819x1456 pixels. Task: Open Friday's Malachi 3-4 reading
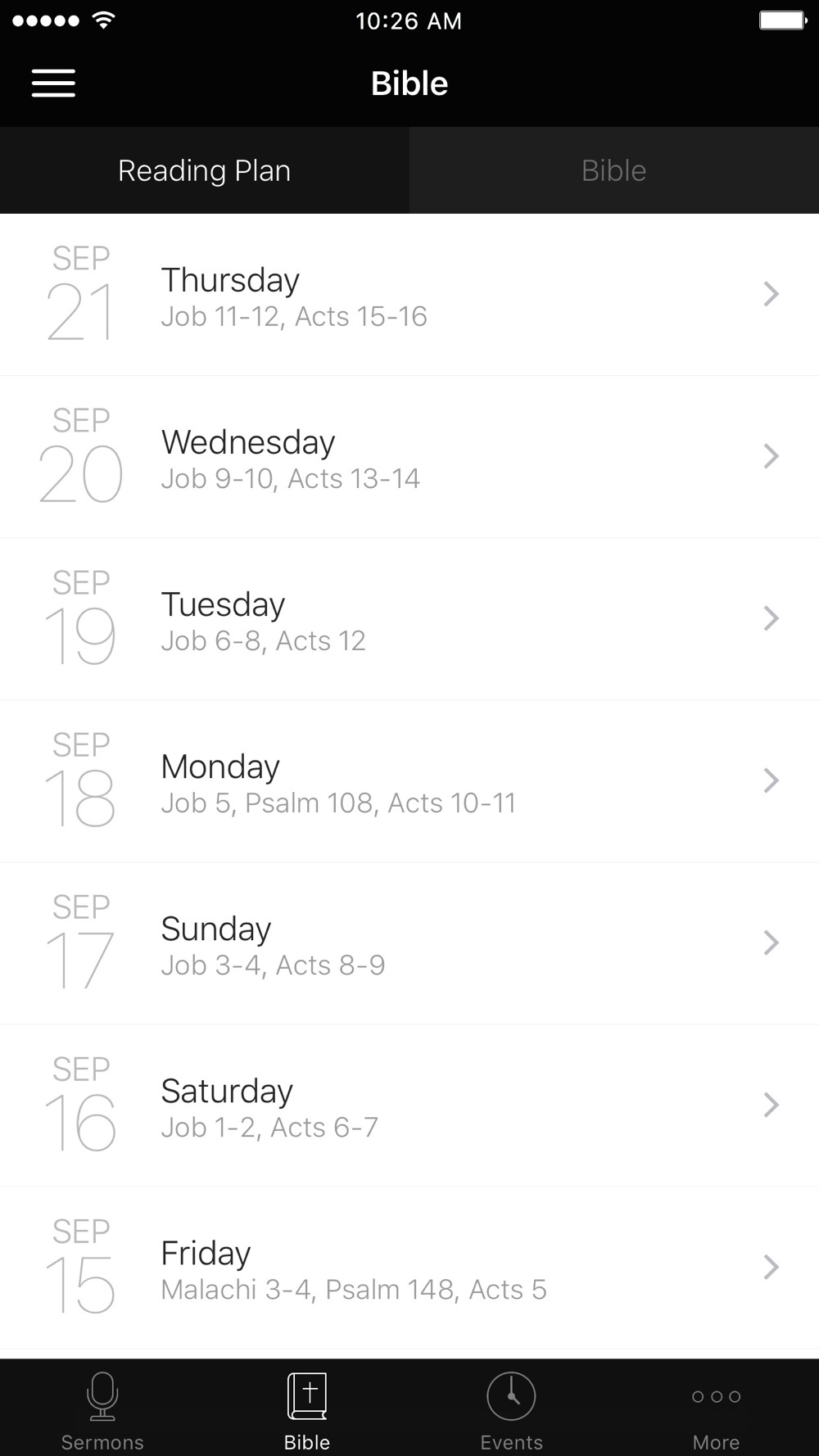tap(409, 1268)
